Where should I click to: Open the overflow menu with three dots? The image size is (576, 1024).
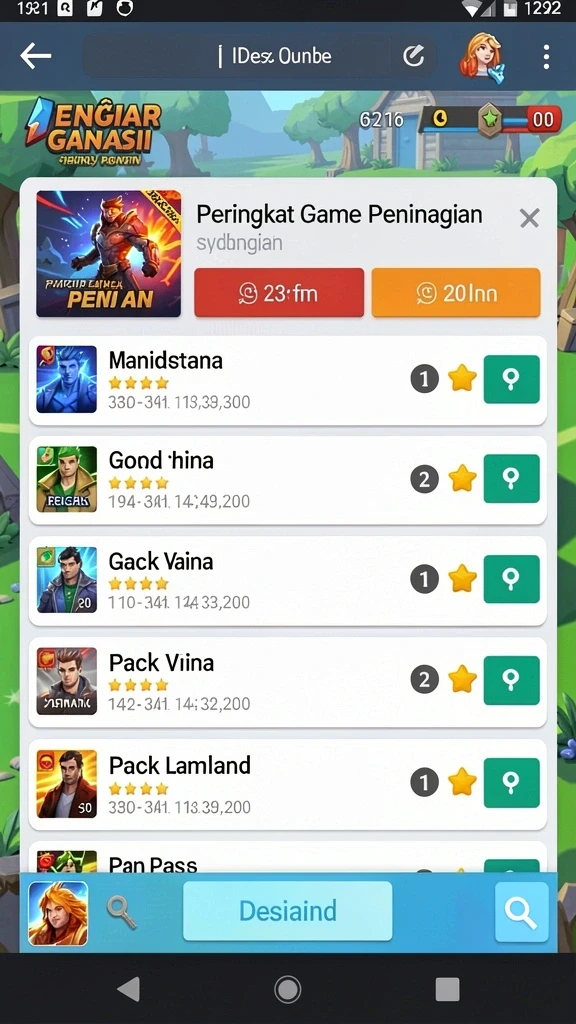547,57
